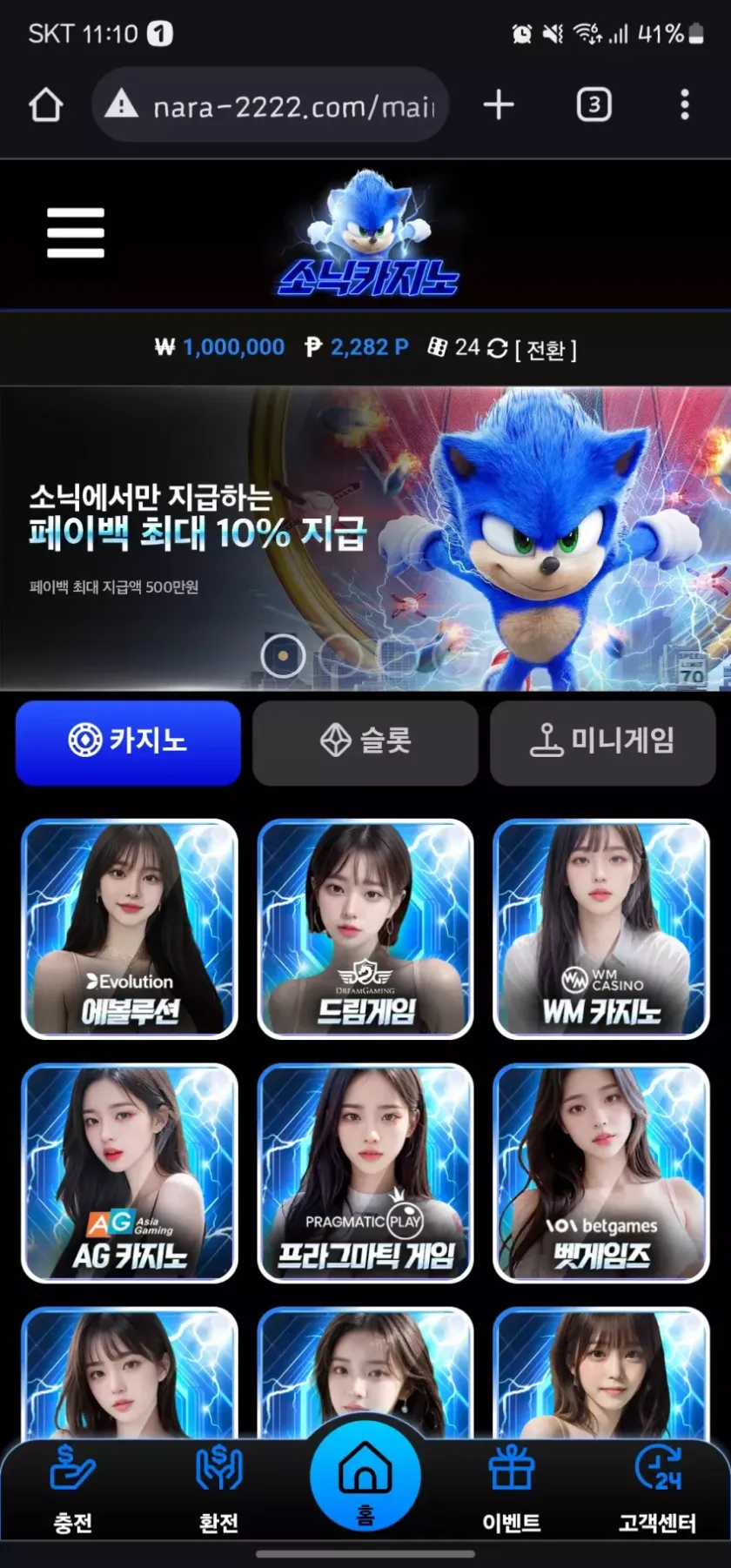Viewport: 731px width, 1568px height.
Task: Open a new browser tab
Action: tap(499, 105)
